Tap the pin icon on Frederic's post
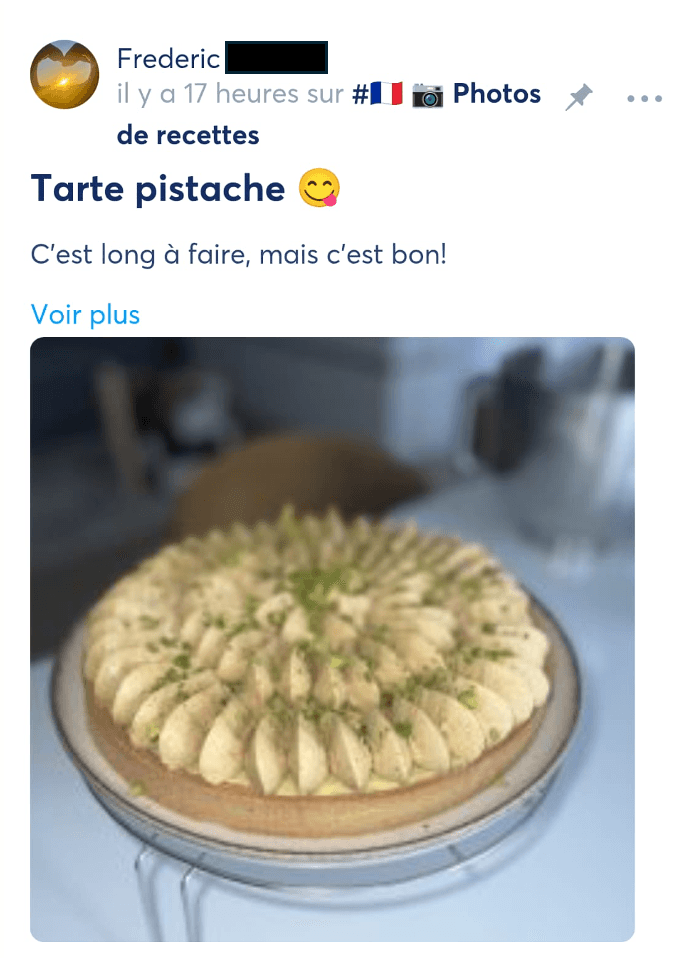684x958 pixels. [578, 97]
